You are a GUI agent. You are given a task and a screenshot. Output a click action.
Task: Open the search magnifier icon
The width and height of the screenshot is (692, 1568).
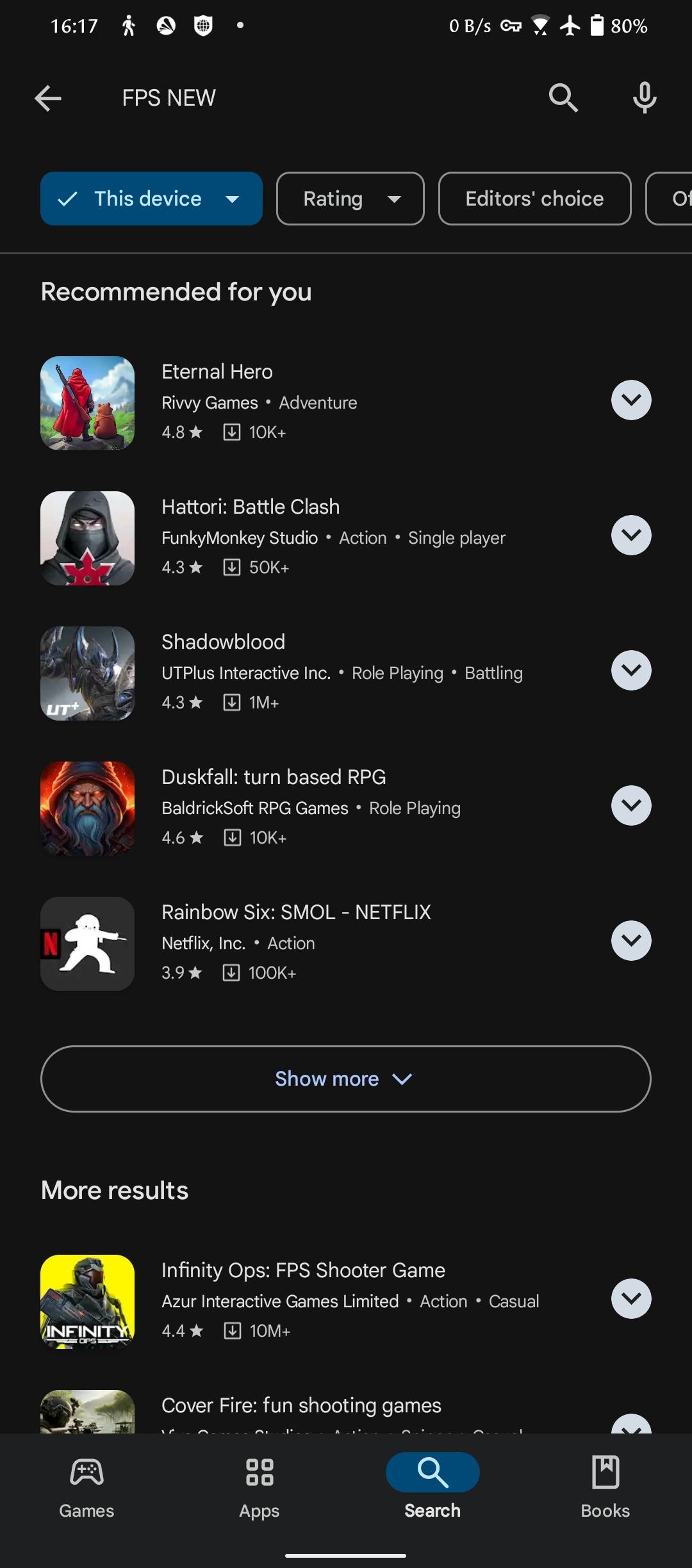click(x=561, y=97)
